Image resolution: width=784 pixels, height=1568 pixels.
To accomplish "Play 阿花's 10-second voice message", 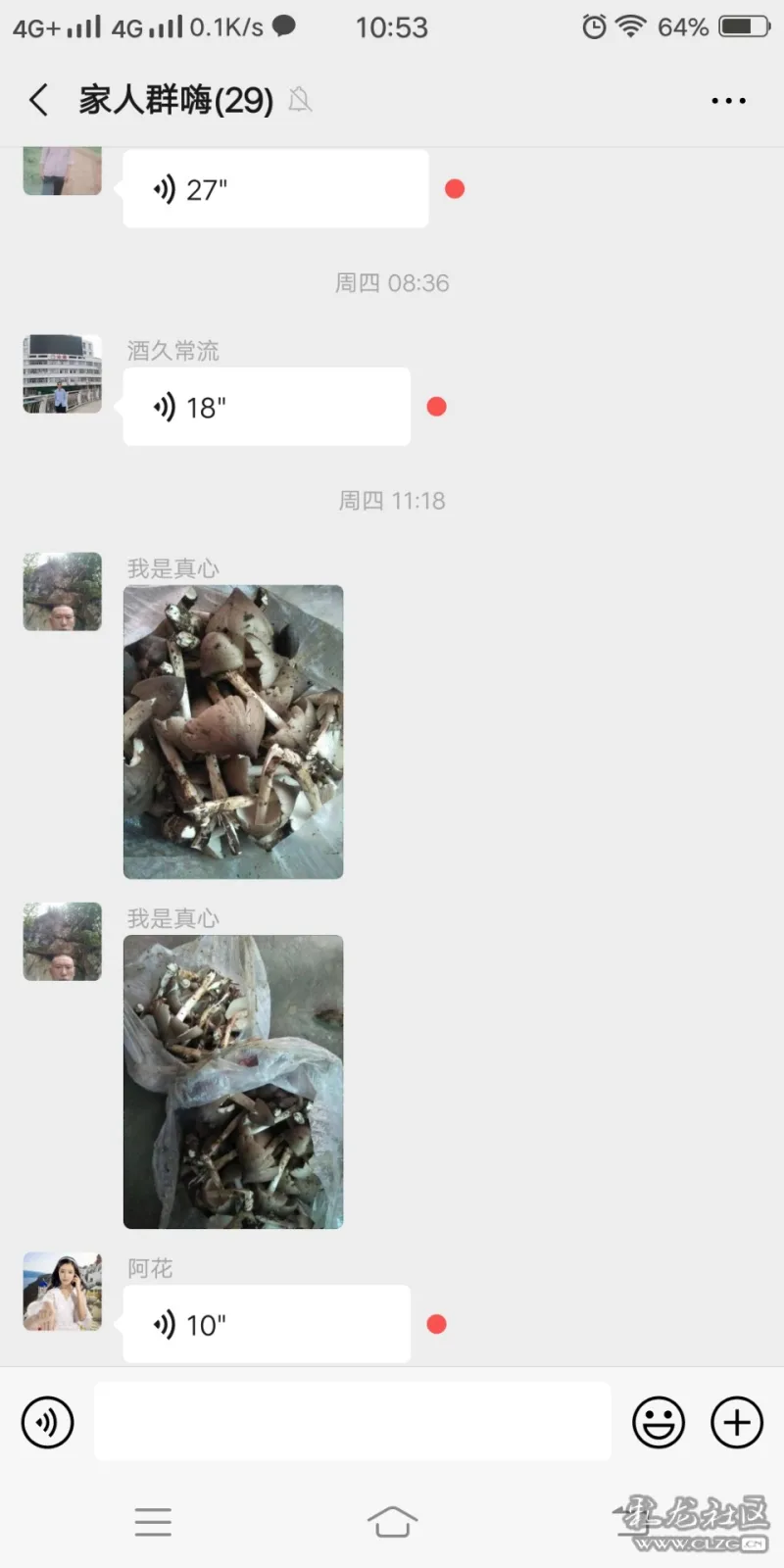I will [x=267, y=1325].
